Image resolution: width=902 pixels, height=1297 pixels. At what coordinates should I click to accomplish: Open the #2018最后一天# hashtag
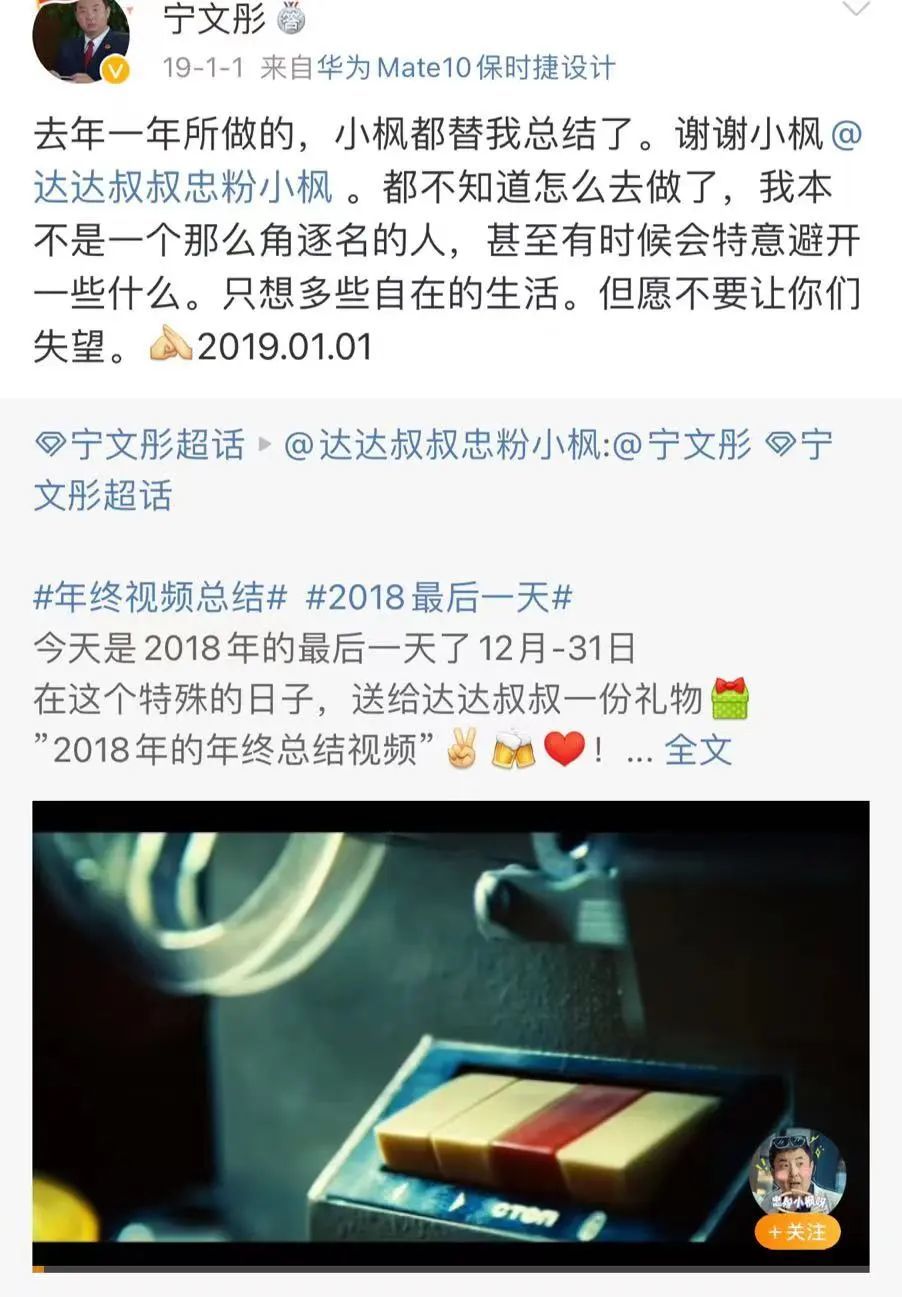point(439,598)
